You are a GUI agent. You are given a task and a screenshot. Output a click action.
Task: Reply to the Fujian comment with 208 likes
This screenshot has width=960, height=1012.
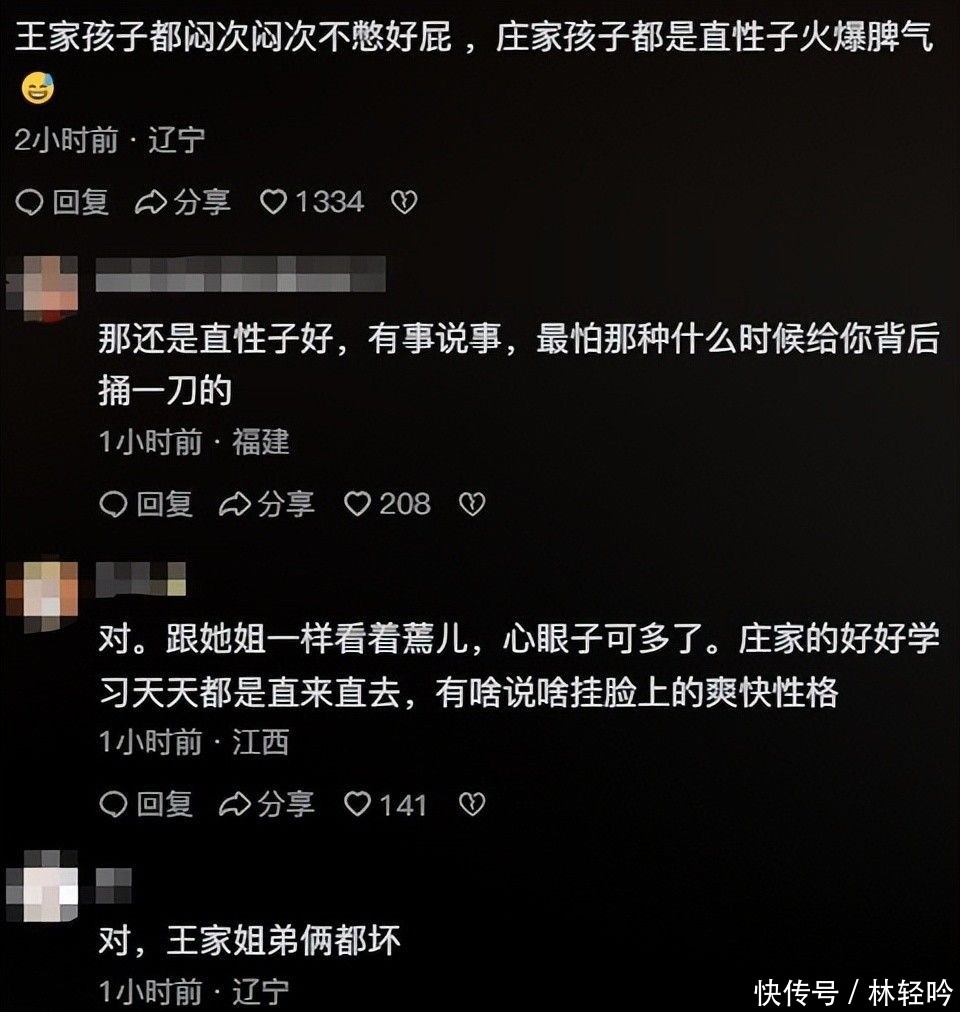click(x=147, y=504)
